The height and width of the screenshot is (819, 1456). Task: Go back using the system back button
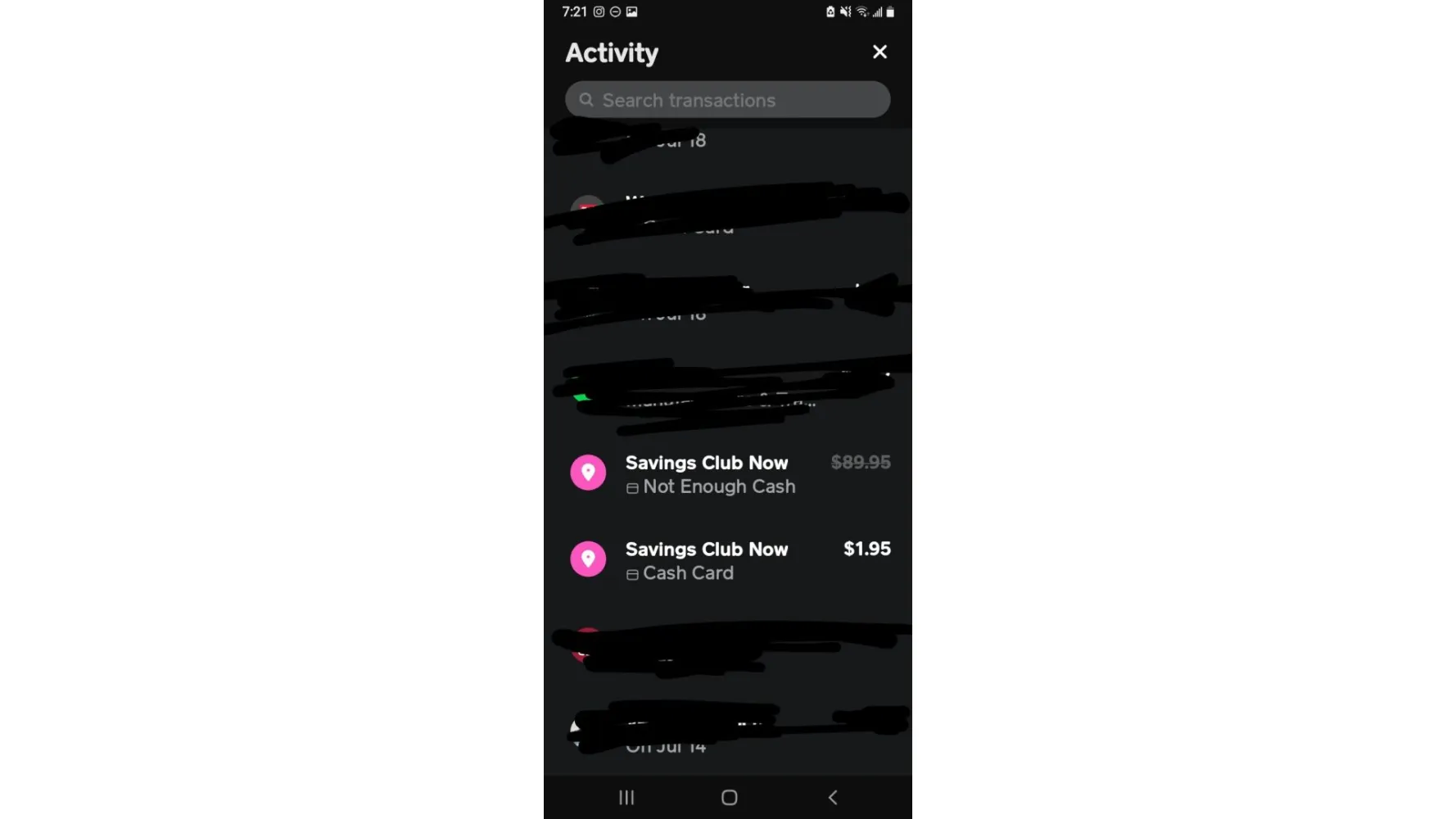click(832, 797)
